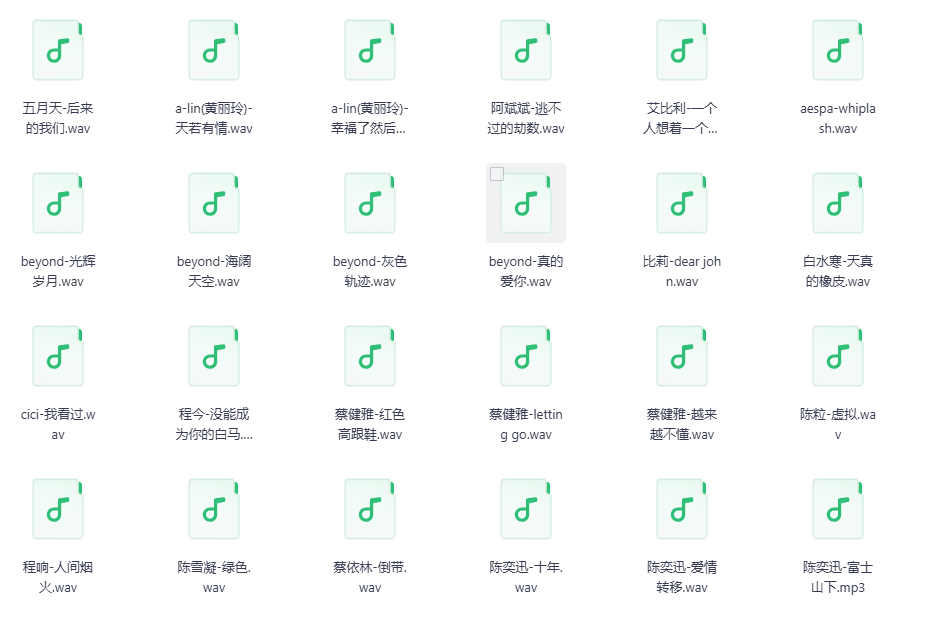Open 陈雪凝-绿色.wav file
The height and width of the screenshot is (621, 926).
214,509
